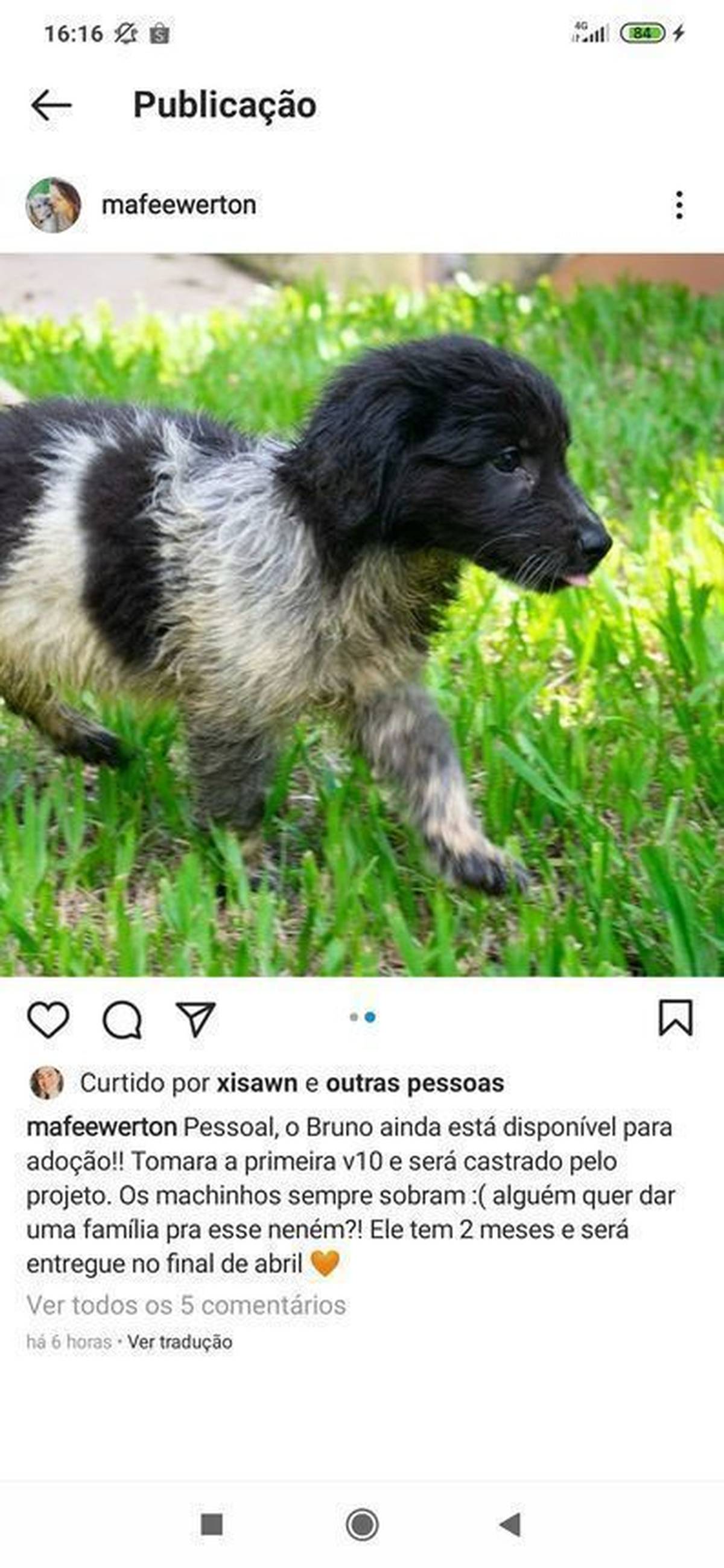This screenshot has height=1568, width=724.
Task: Tap the system home button
Action: tap(363, 1525)
